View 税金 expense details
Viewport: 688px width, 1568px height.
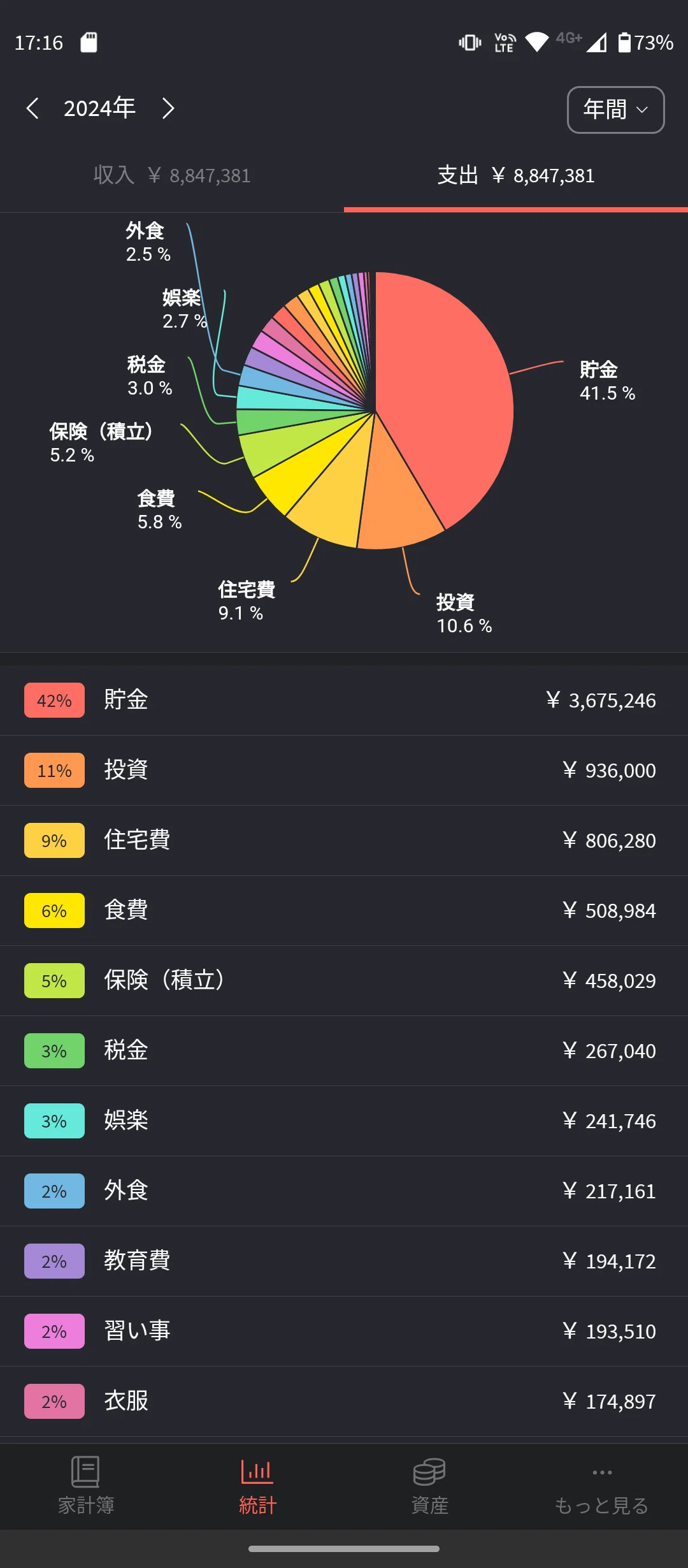point(344,1051)
